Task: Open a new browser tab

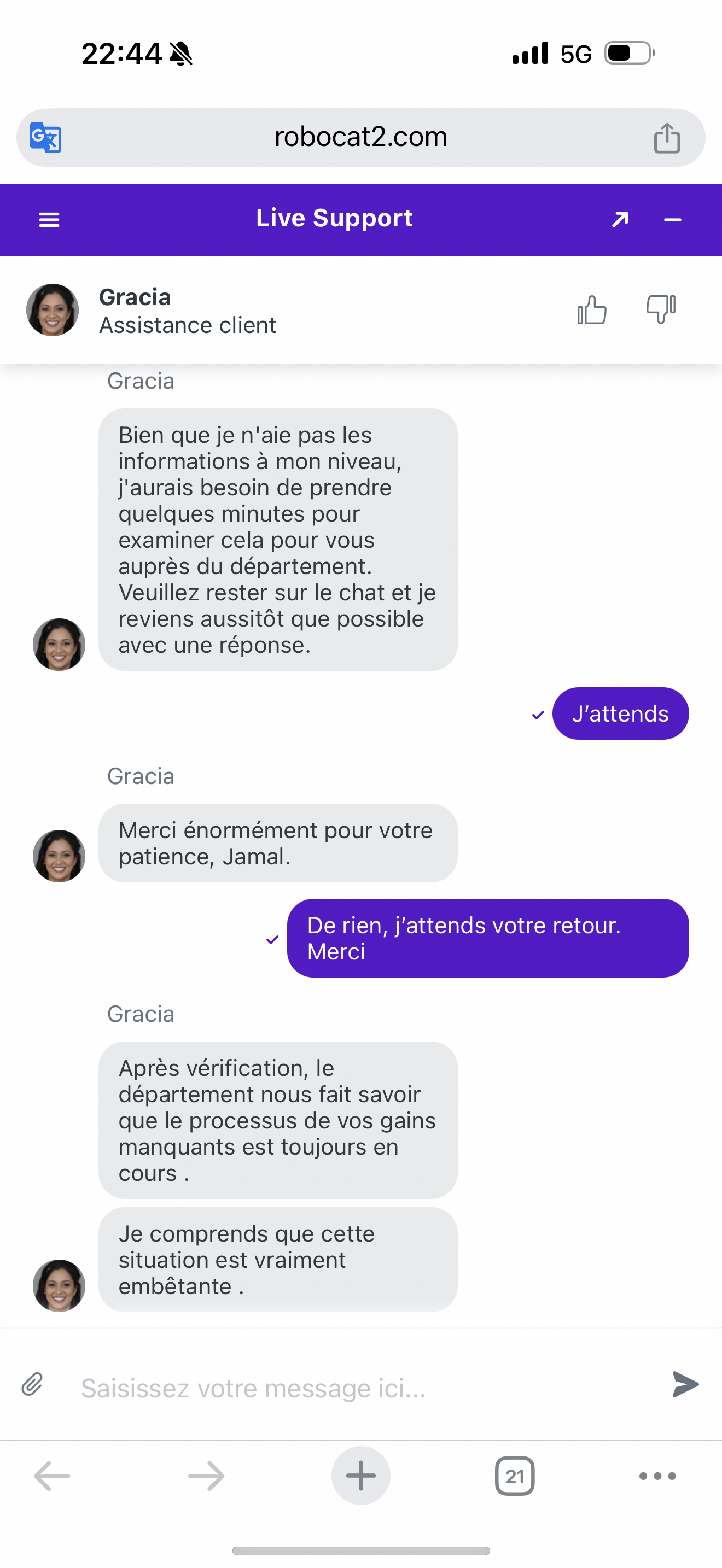Action: [x=360, y=1476]
